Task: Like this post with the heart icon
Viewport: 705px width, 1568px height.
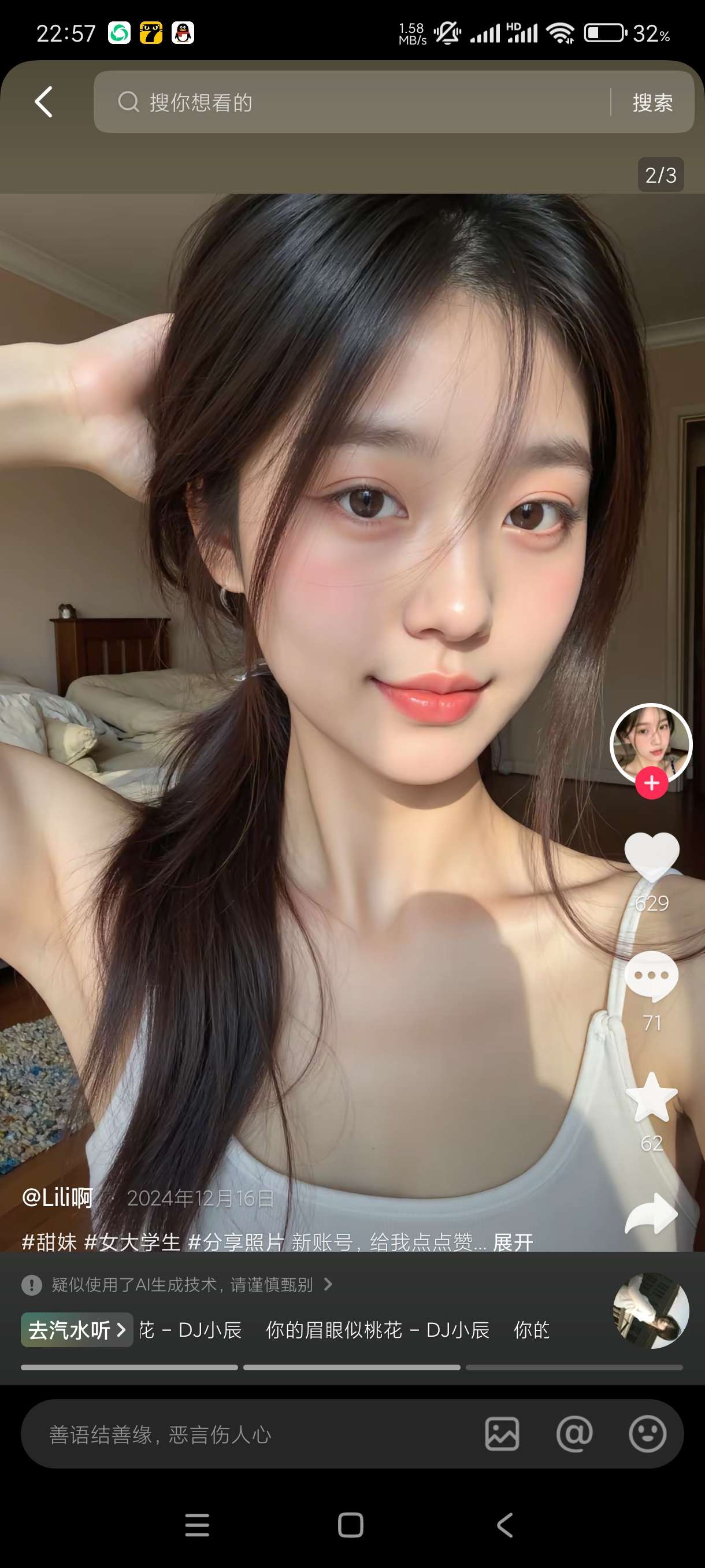Action: [x=651, y=855]
